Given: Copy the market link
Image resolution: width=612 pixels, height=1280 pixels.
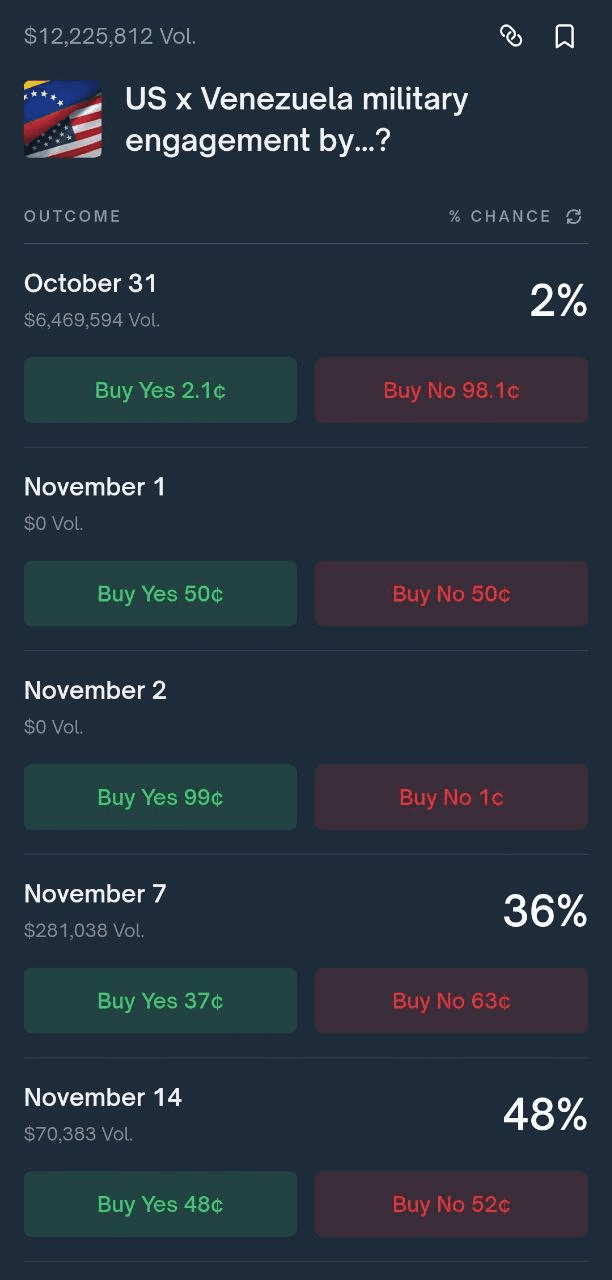Looking at the screenshot, I should click(511, 37).
